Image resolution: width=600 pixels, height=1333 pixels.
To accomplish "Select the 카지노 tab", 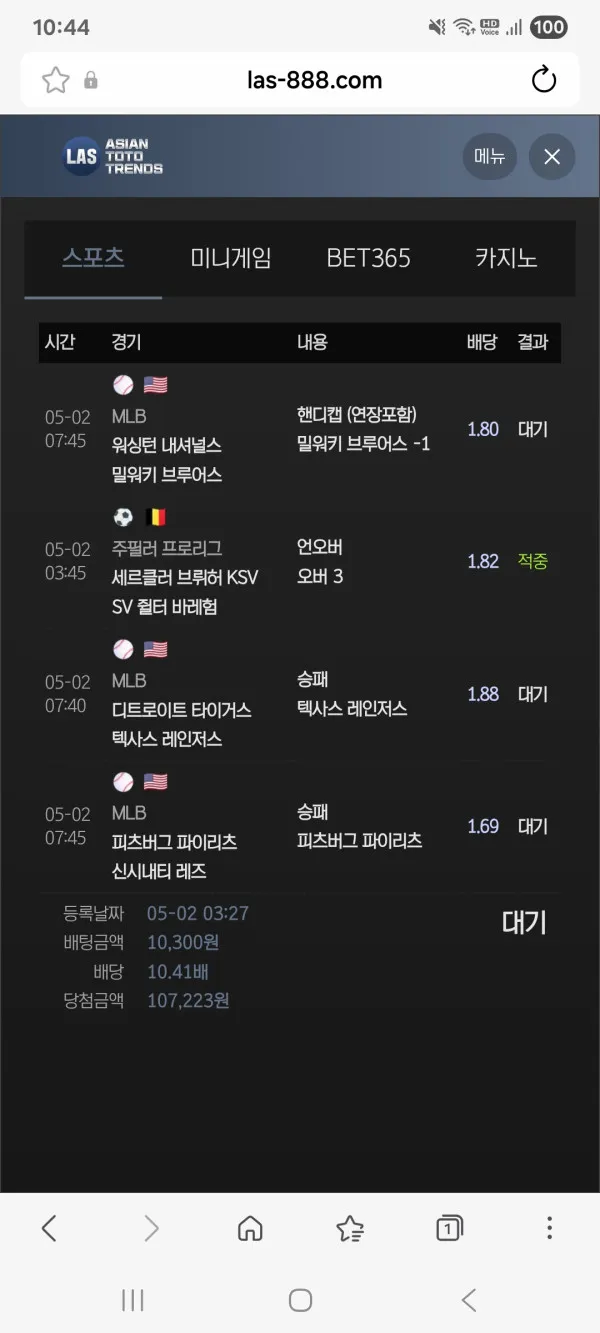I will point(506,258).
